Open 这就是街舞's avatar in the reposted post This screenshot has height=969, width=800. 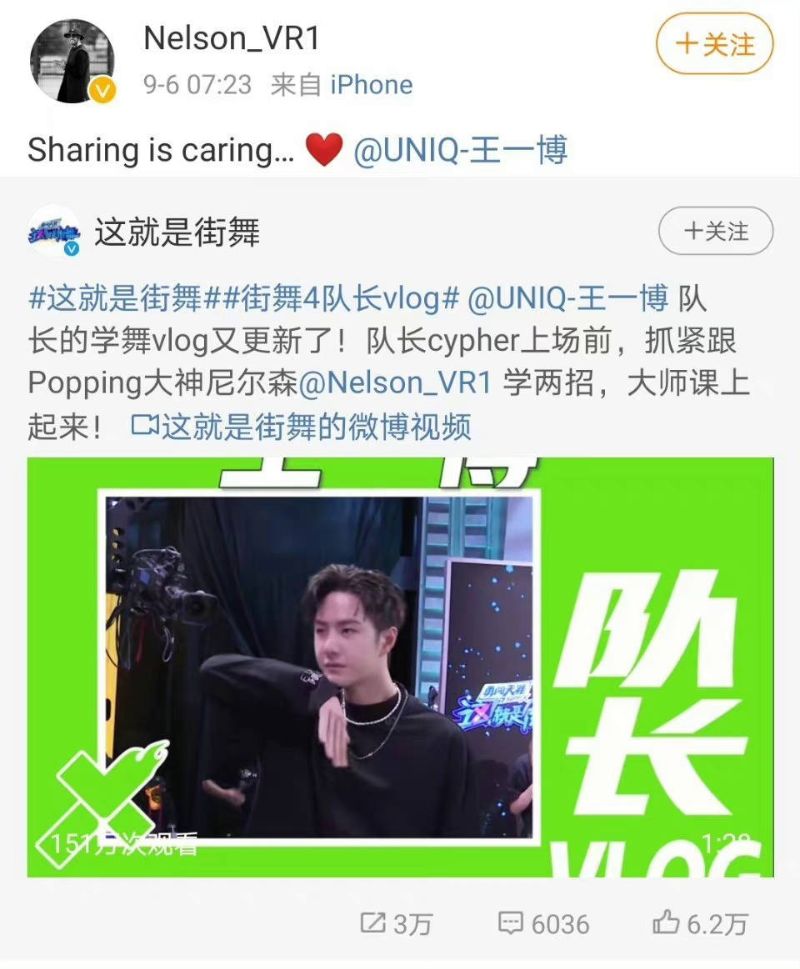pyautogui.click(x=54, y=232)
